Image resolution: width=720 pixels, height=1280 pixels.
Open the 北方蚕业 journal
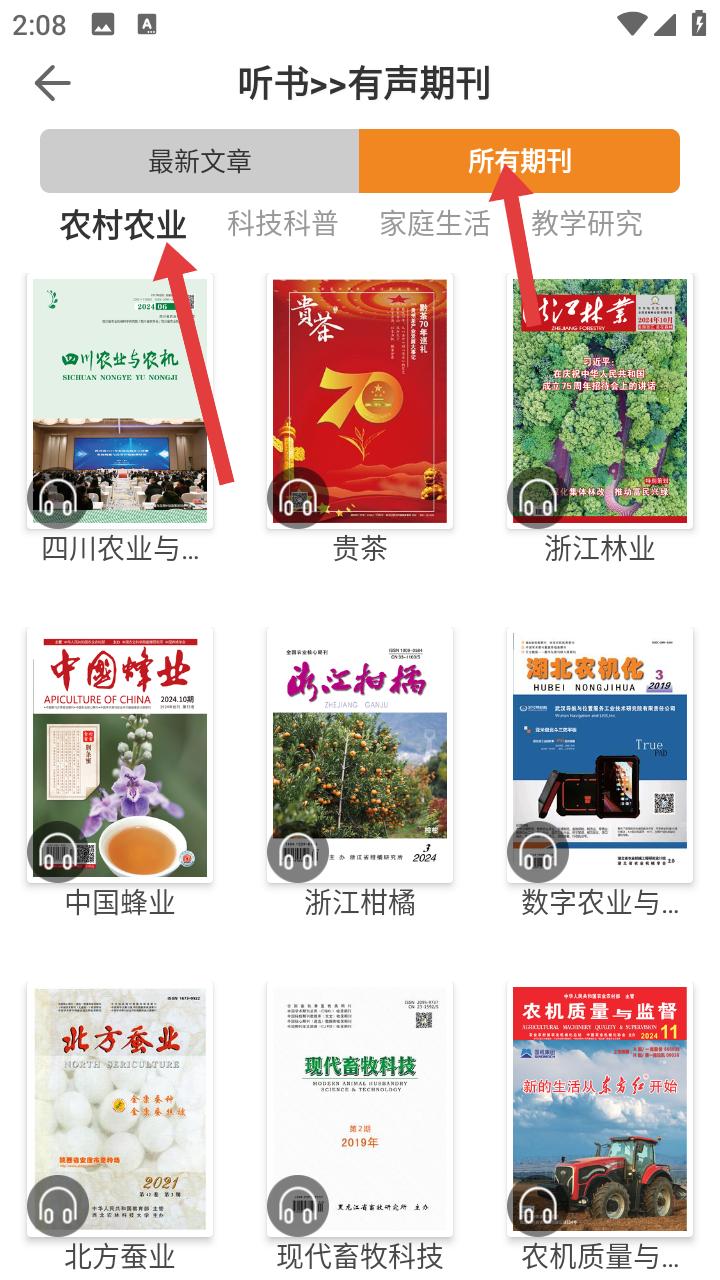point(120,1110)
